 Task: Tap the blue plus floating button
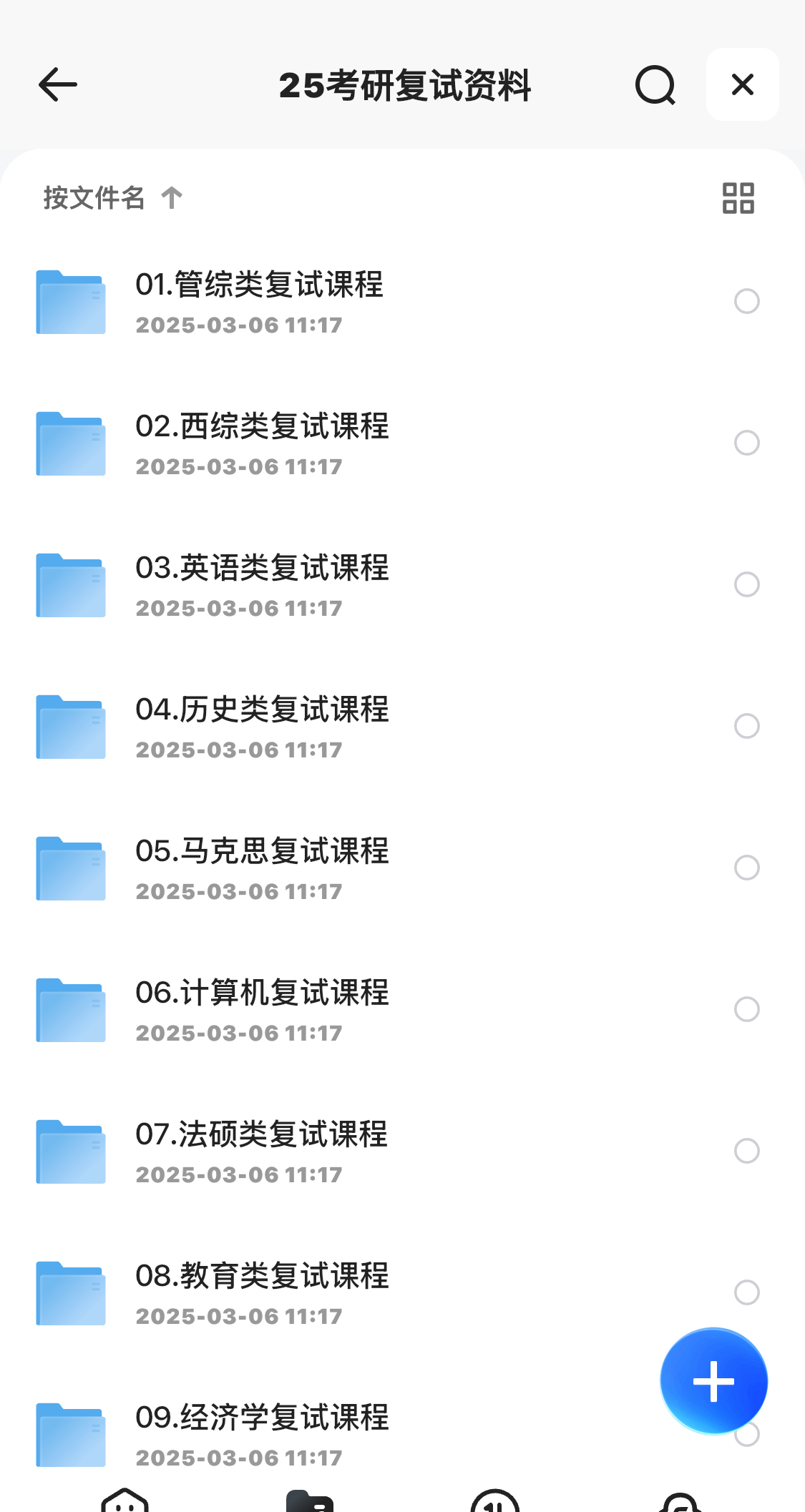[x=714, y=1381]
